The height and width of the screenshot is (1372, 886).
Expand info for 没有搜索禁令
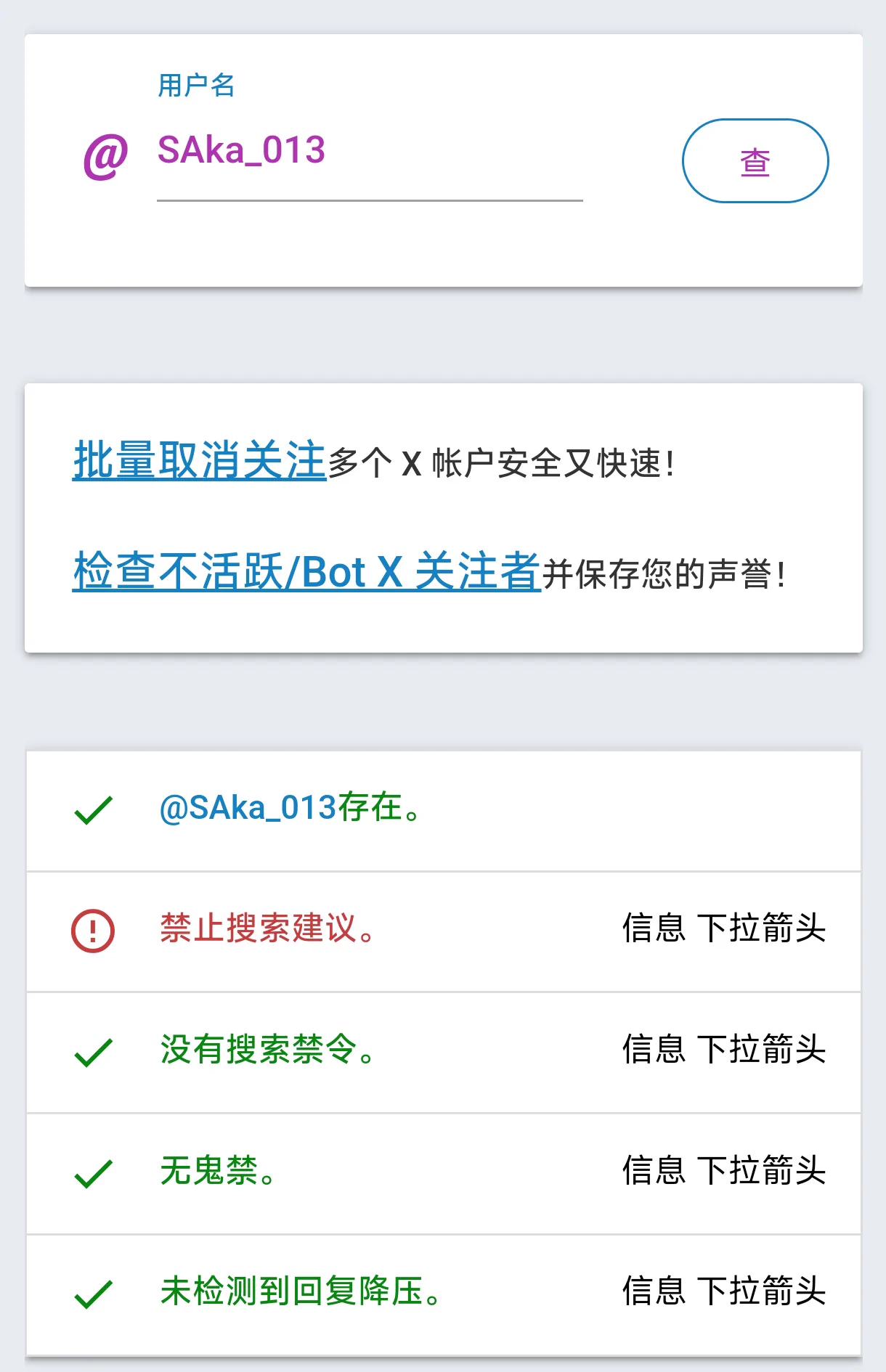[723, 1050]
